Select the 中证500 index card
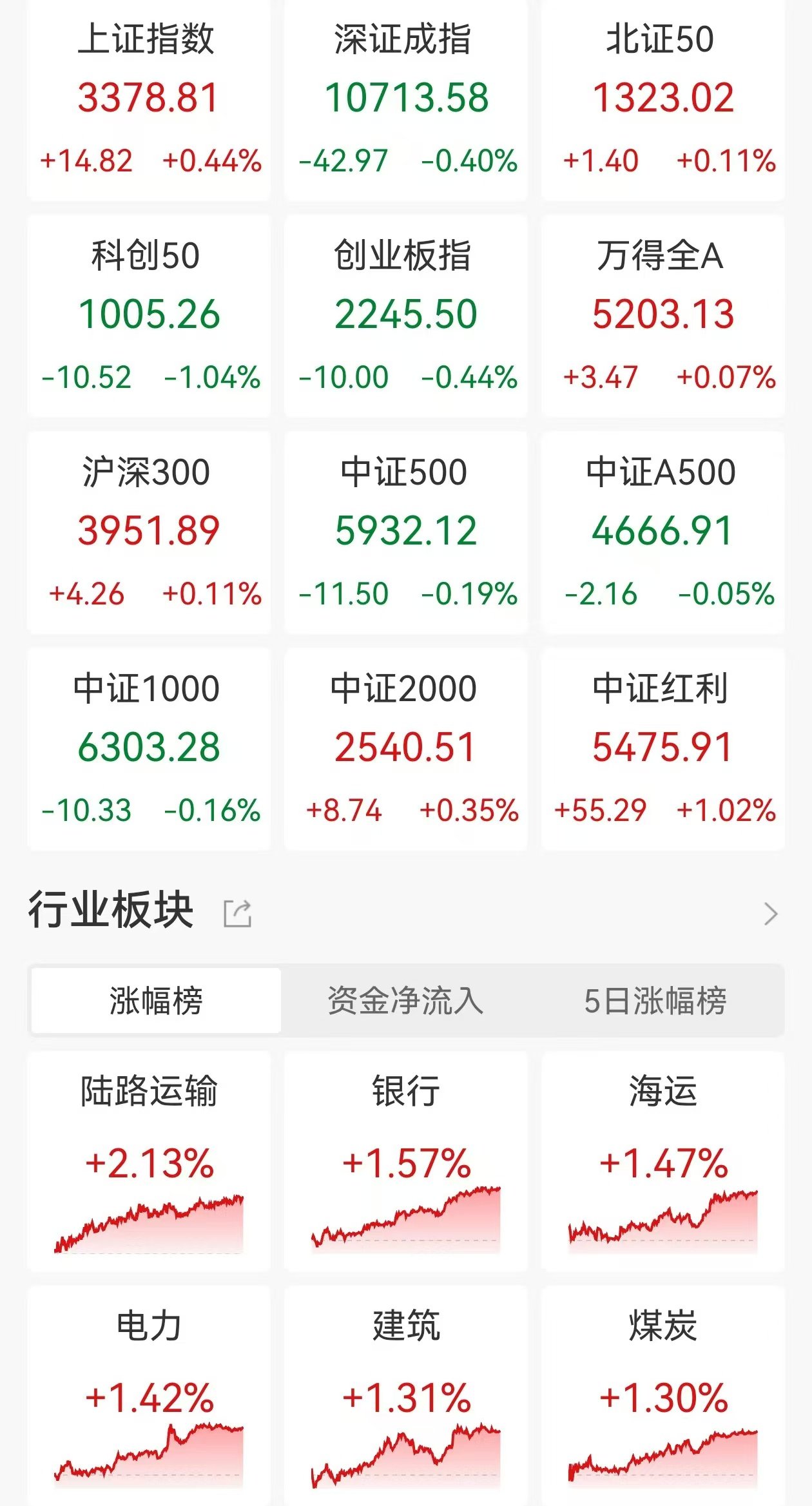Viewport: 812px width, 1506px height. pyautogui.click(x=406, y=533)
